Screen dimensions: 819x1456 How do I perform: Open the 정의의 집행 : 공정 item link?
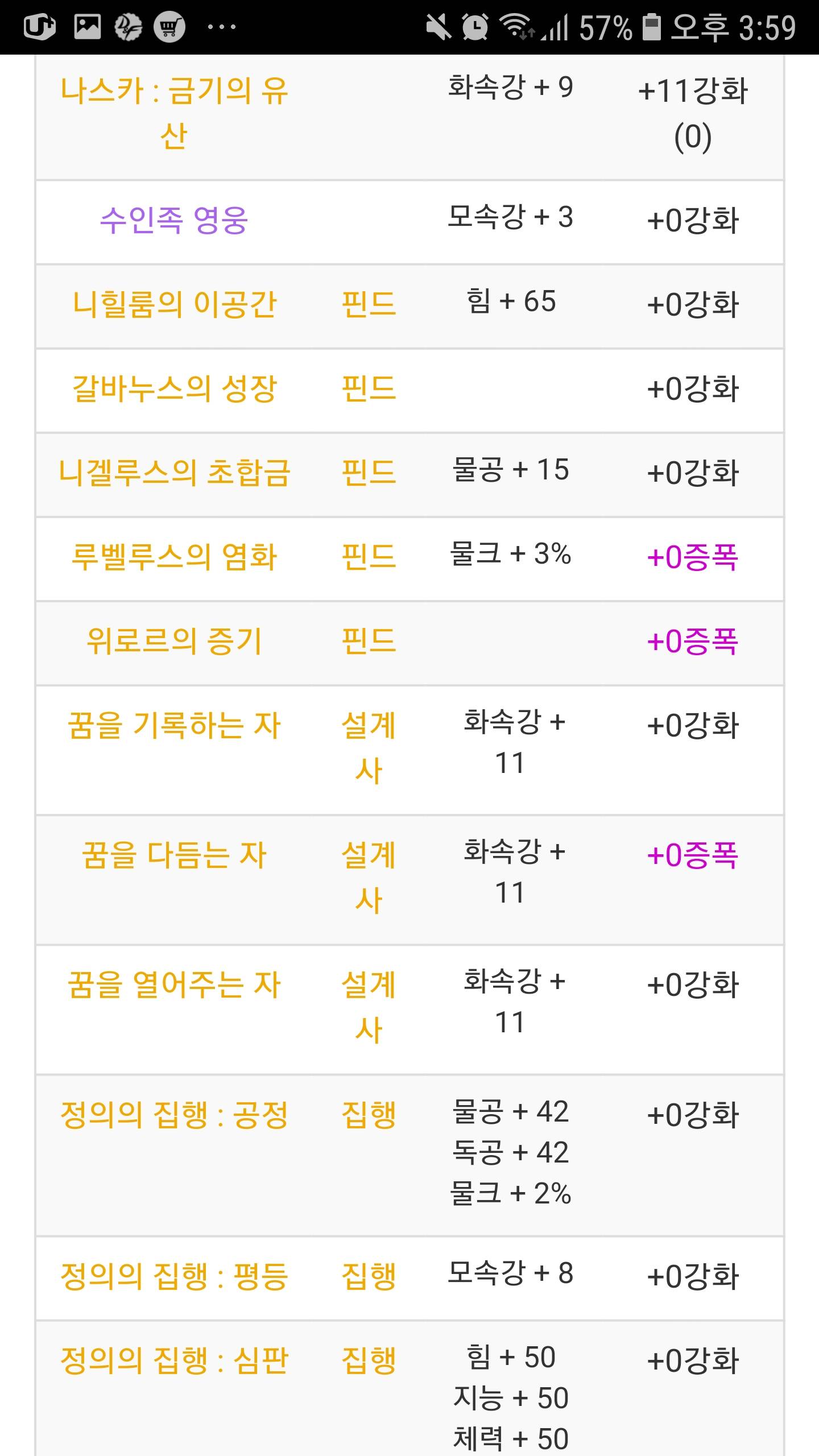click(x=174, y=1115)
